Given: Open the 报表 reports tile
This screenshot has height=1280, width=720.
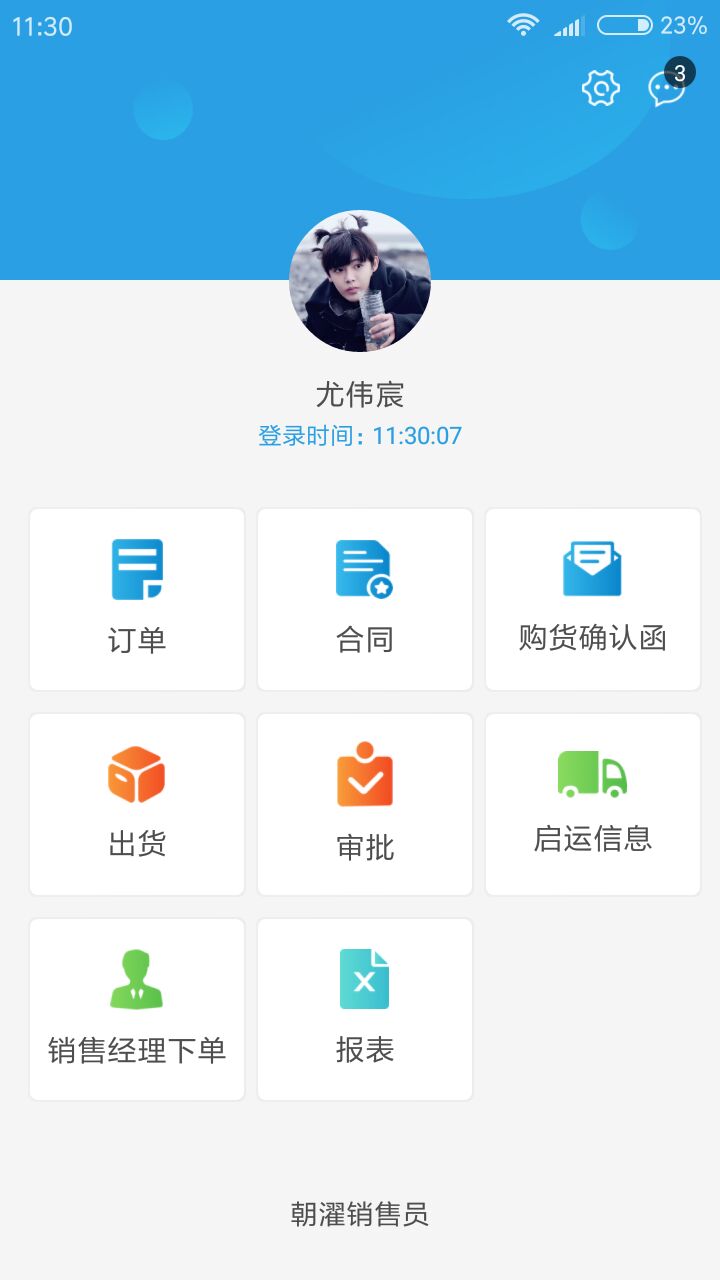Looking at the screenshot, I should point(365,1009).
